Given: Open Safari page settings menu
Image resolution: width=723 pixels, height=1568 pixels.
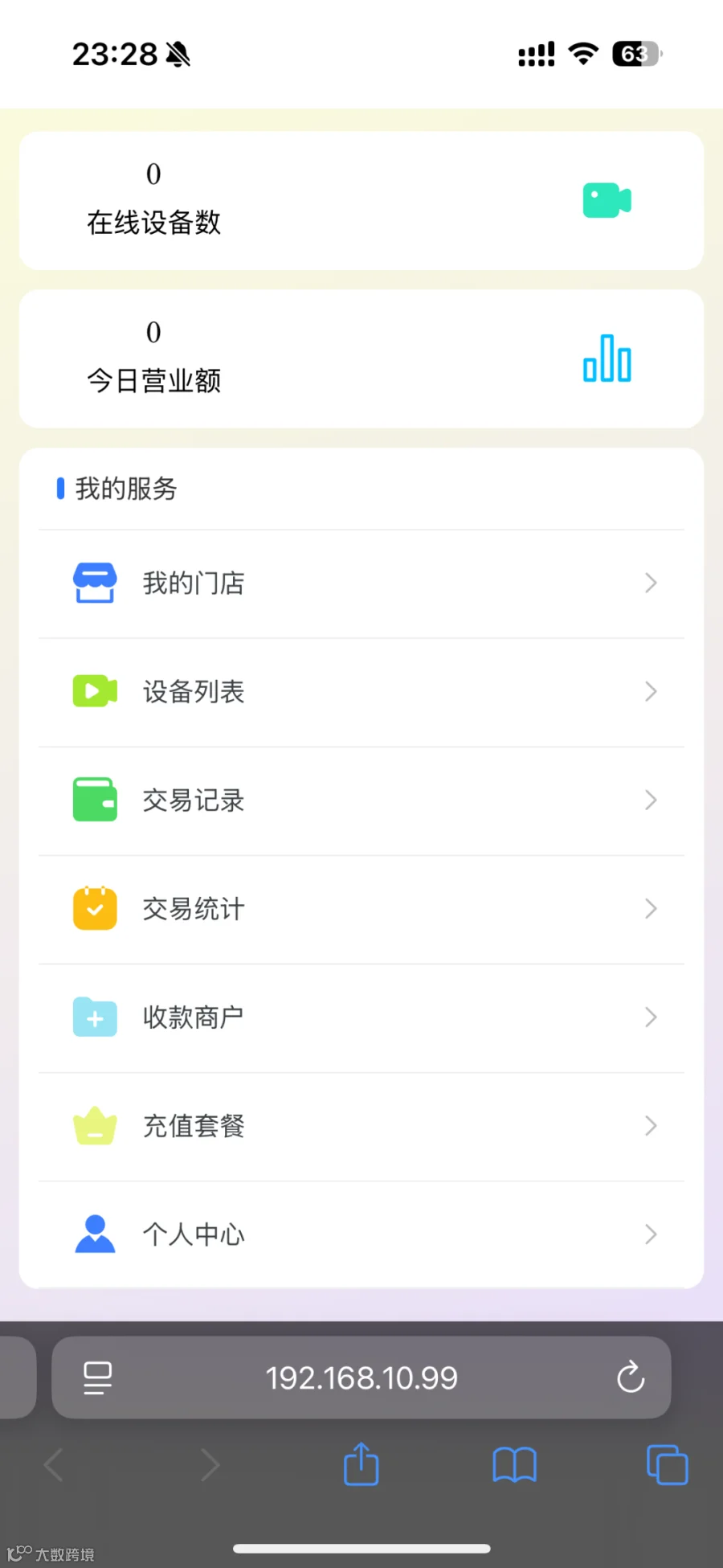Looking at the screenshot, I should pos(98,1378).
